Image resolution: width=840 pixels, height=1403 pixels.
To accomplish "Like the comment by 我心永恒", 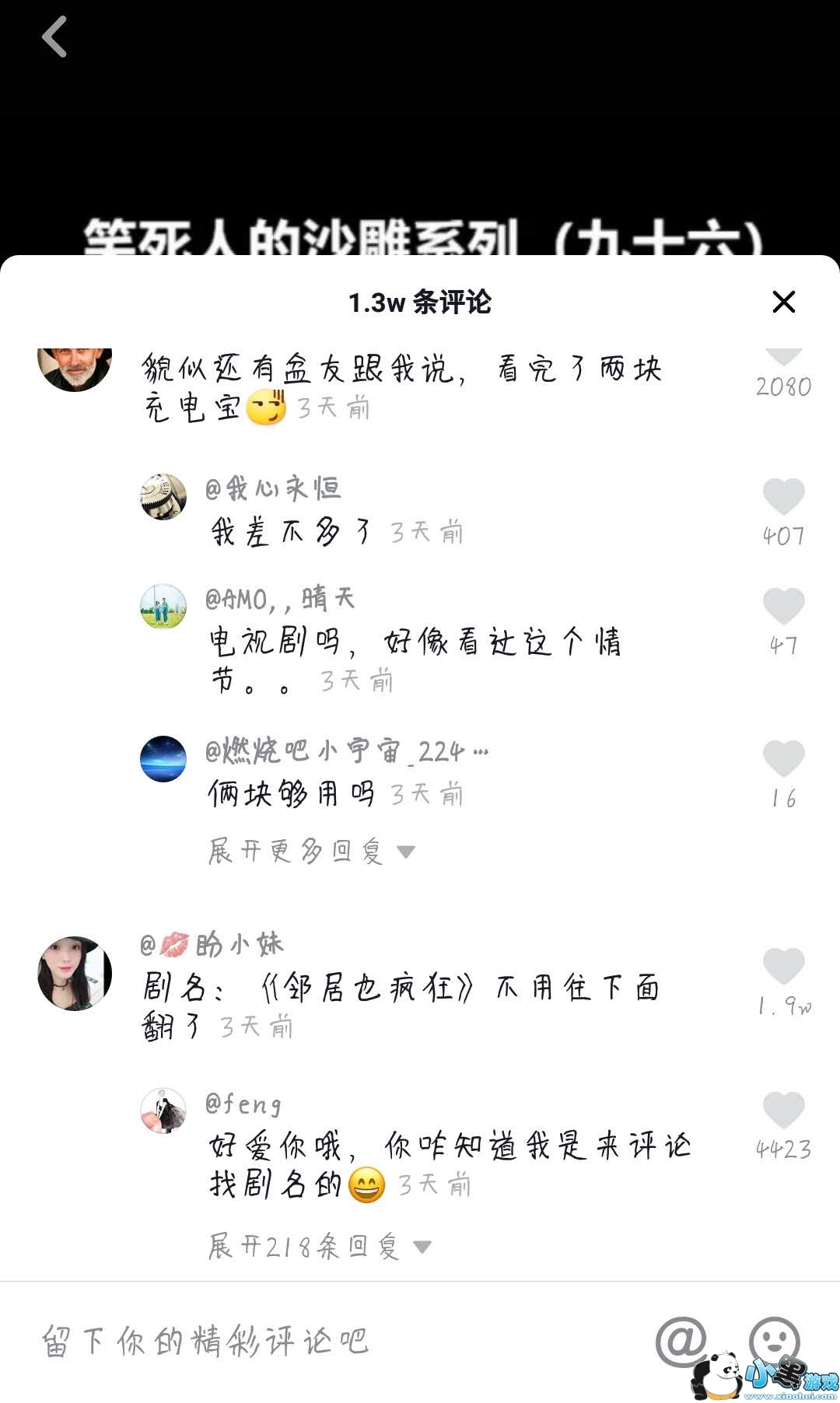I will pyautogui.click(x=783, y=498).
